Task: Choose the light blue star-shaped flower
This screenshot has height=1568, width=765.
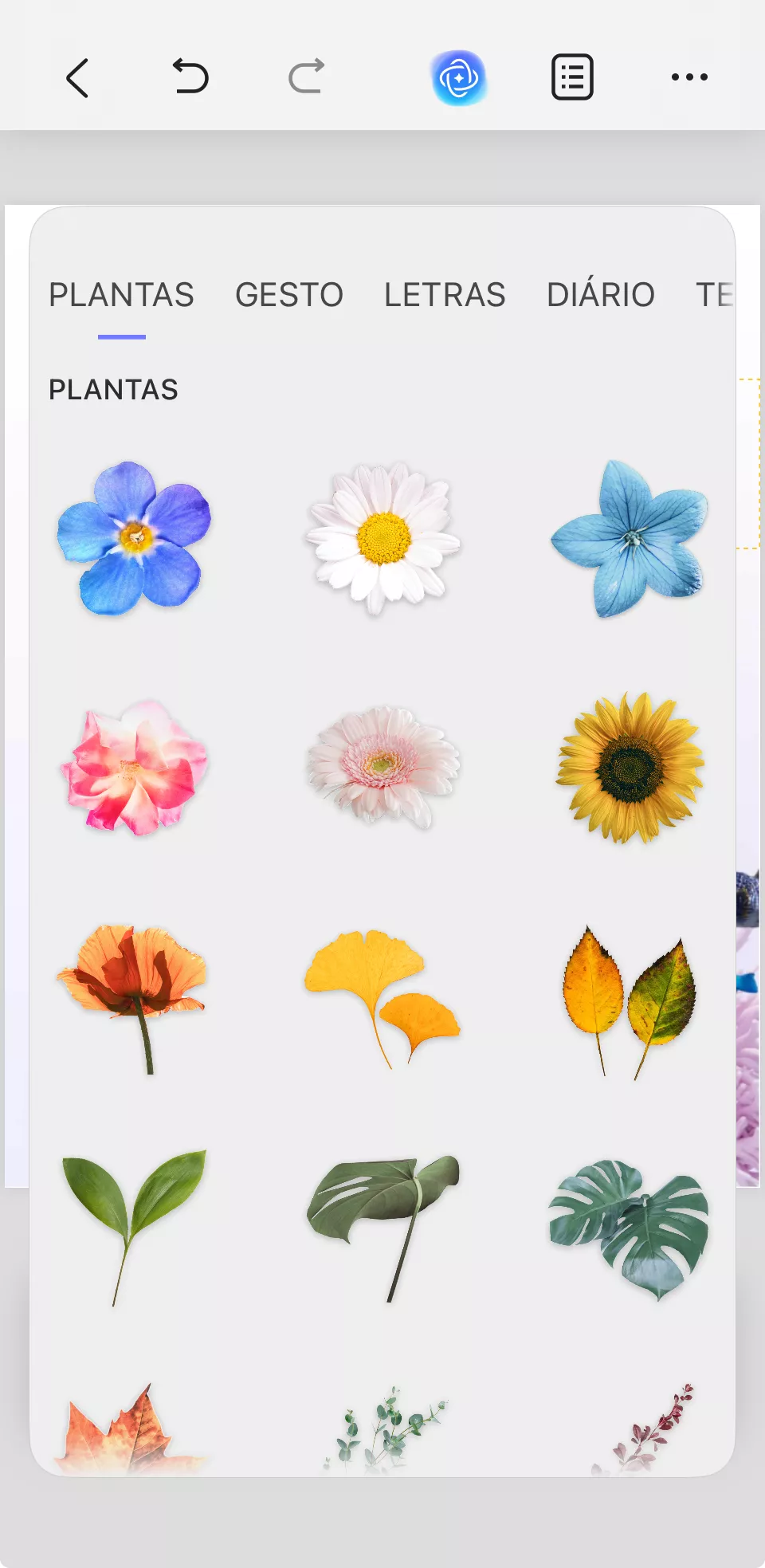Action: click(630, 538)
